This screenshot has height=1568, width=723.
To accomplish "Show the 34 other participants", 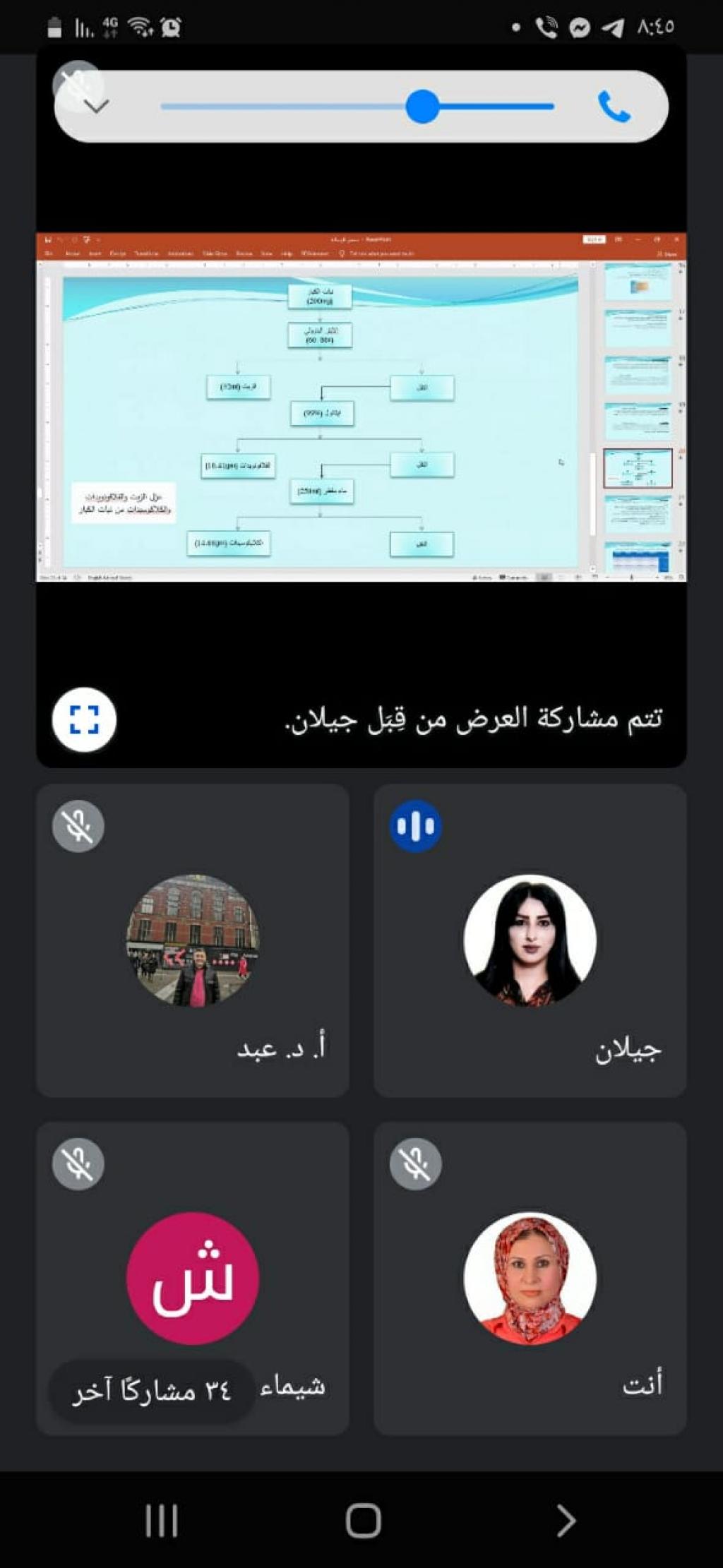I will click(151, 1390).
